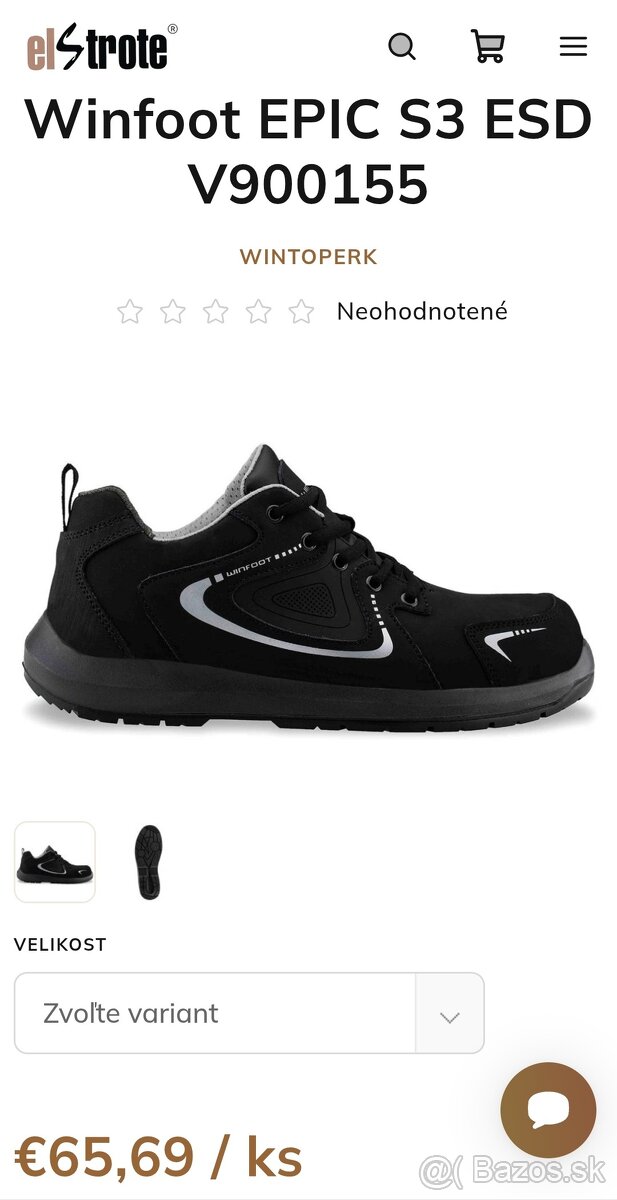617x1200 pixels.
Task: Select the side view shoe thumbnail
Action: 55,862
